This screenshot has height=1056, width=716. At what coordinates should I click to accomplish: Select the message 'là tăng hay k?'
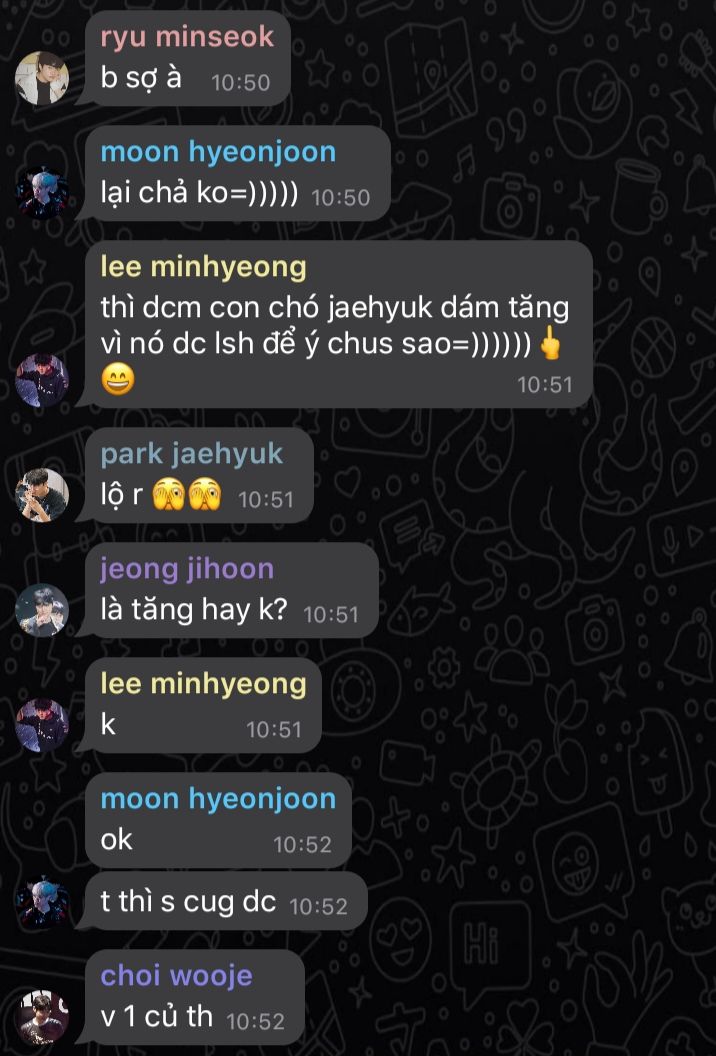[x=193, y=609]
